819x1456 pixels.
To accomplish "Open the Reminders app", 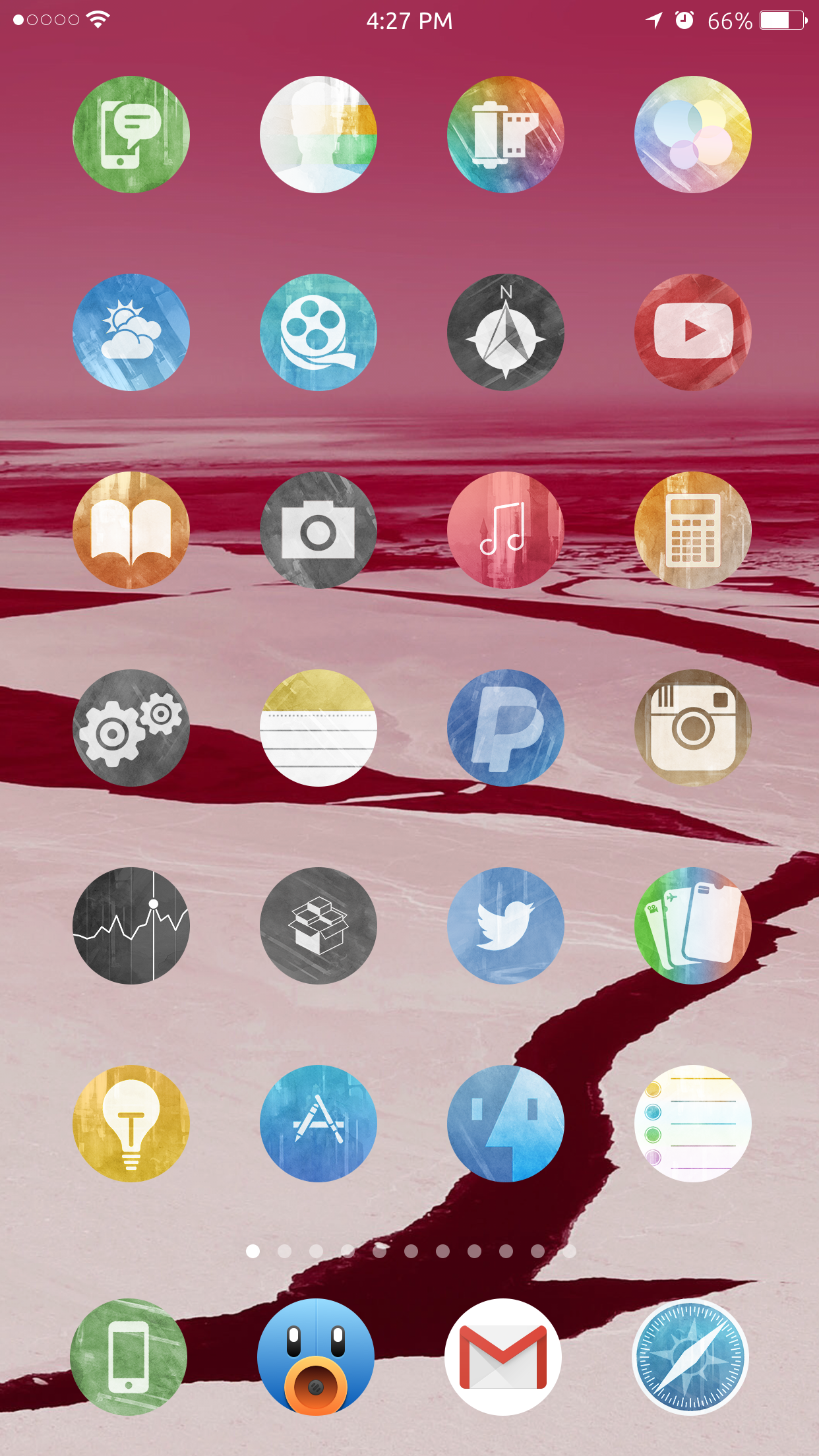I will pos(693,1124).
